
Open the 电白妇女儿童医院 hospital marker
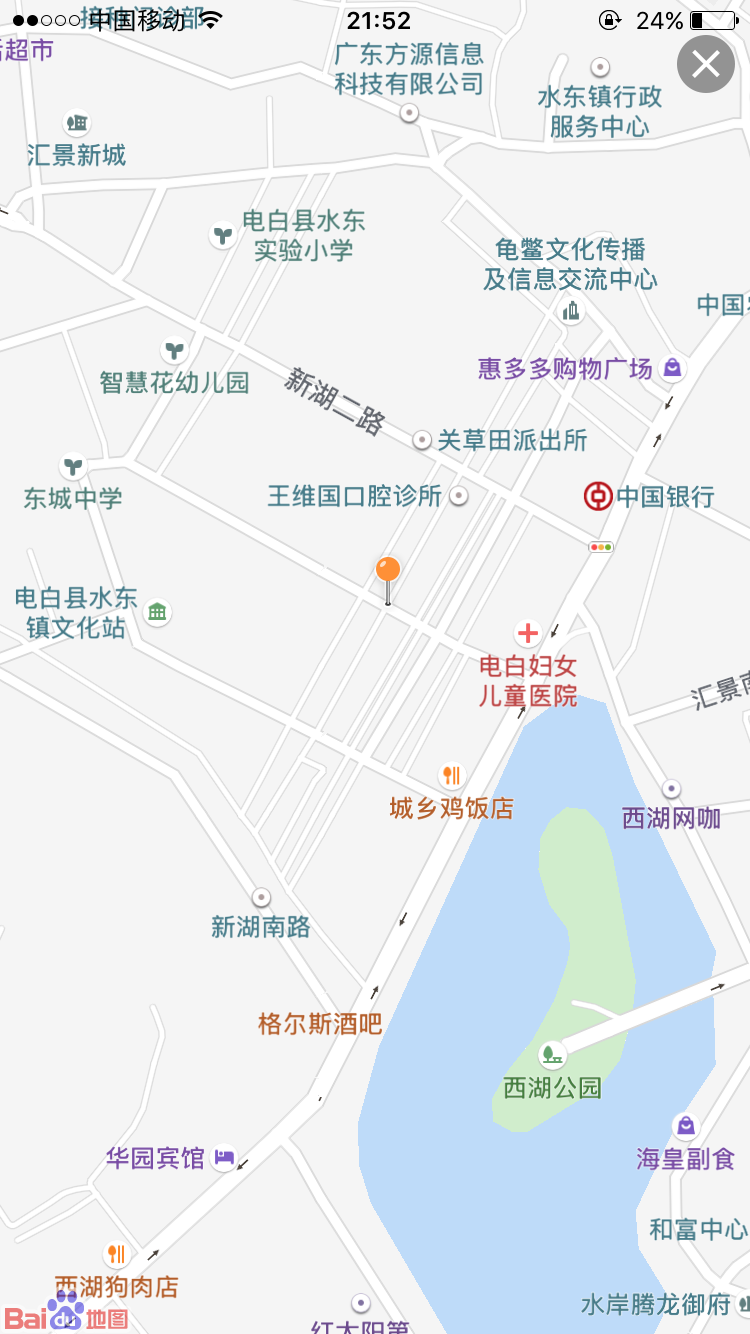(527, 634)
